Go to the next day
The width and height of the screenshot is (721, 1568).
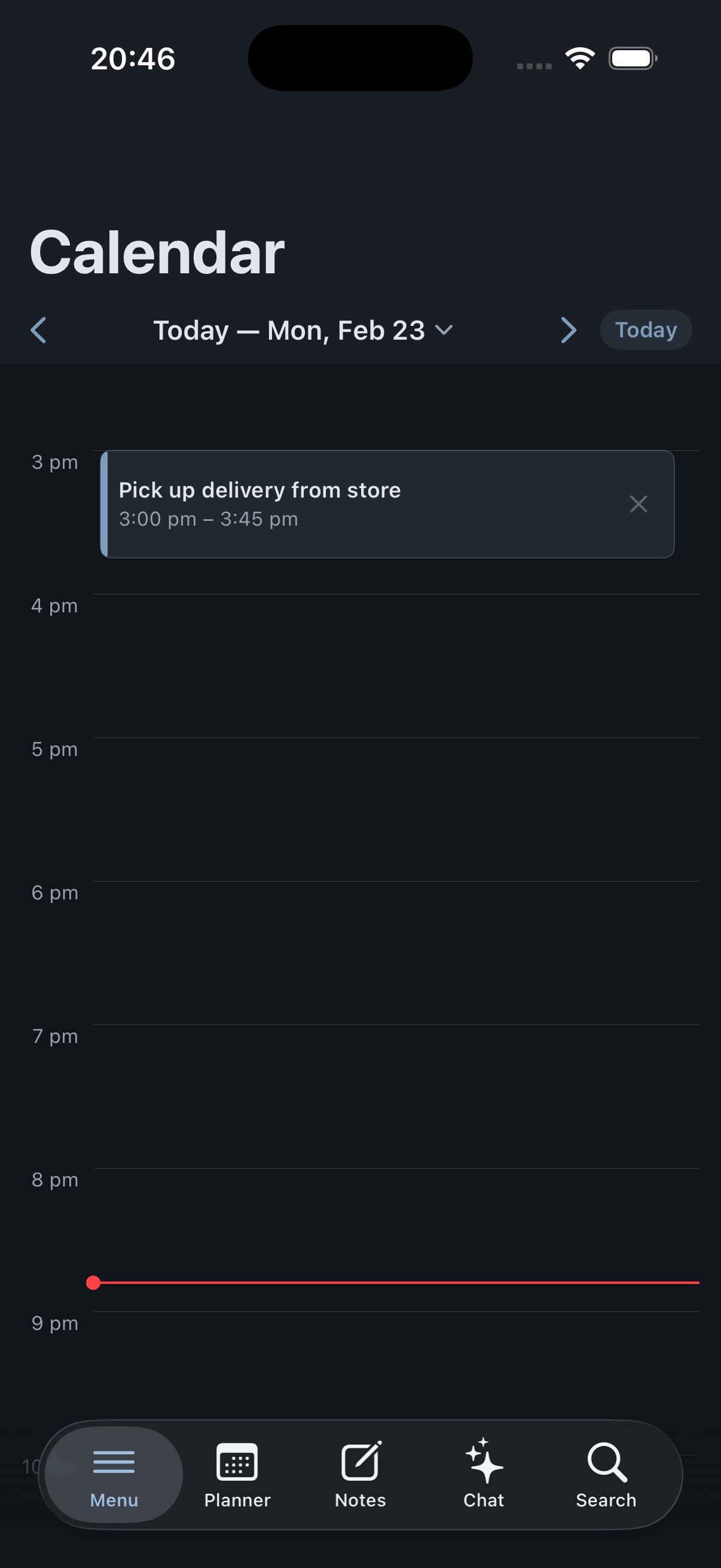568,331
